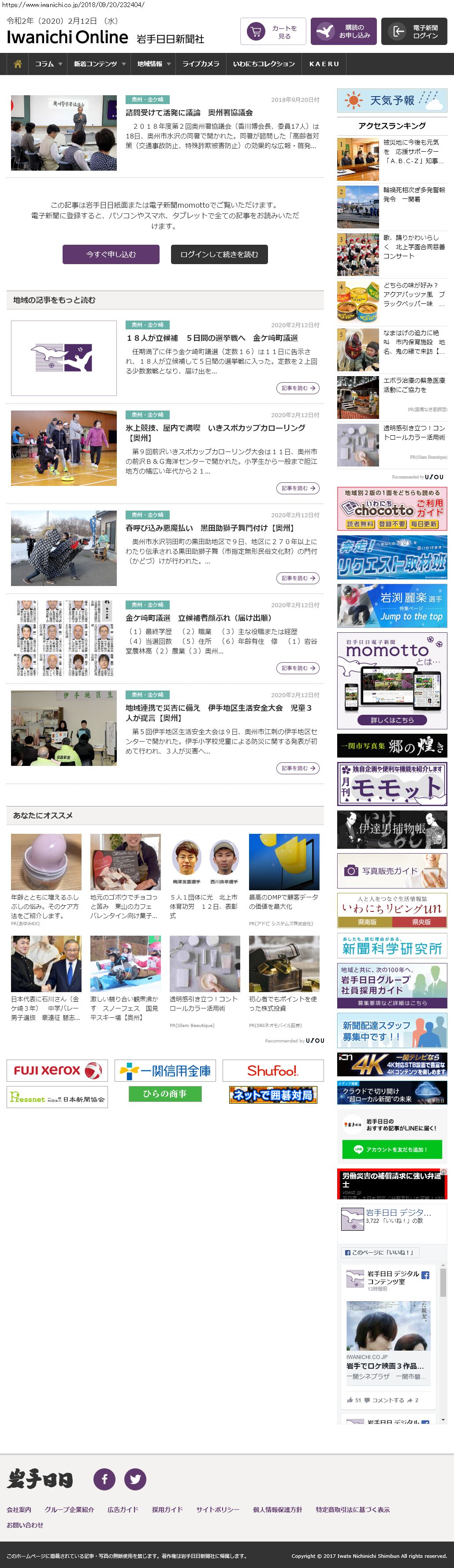The width and height of the screenshot is (454, 1568).
Task: Open ranked article 輪禍死相次ぎ多発警報発令
Action: [x=414, y=194]
